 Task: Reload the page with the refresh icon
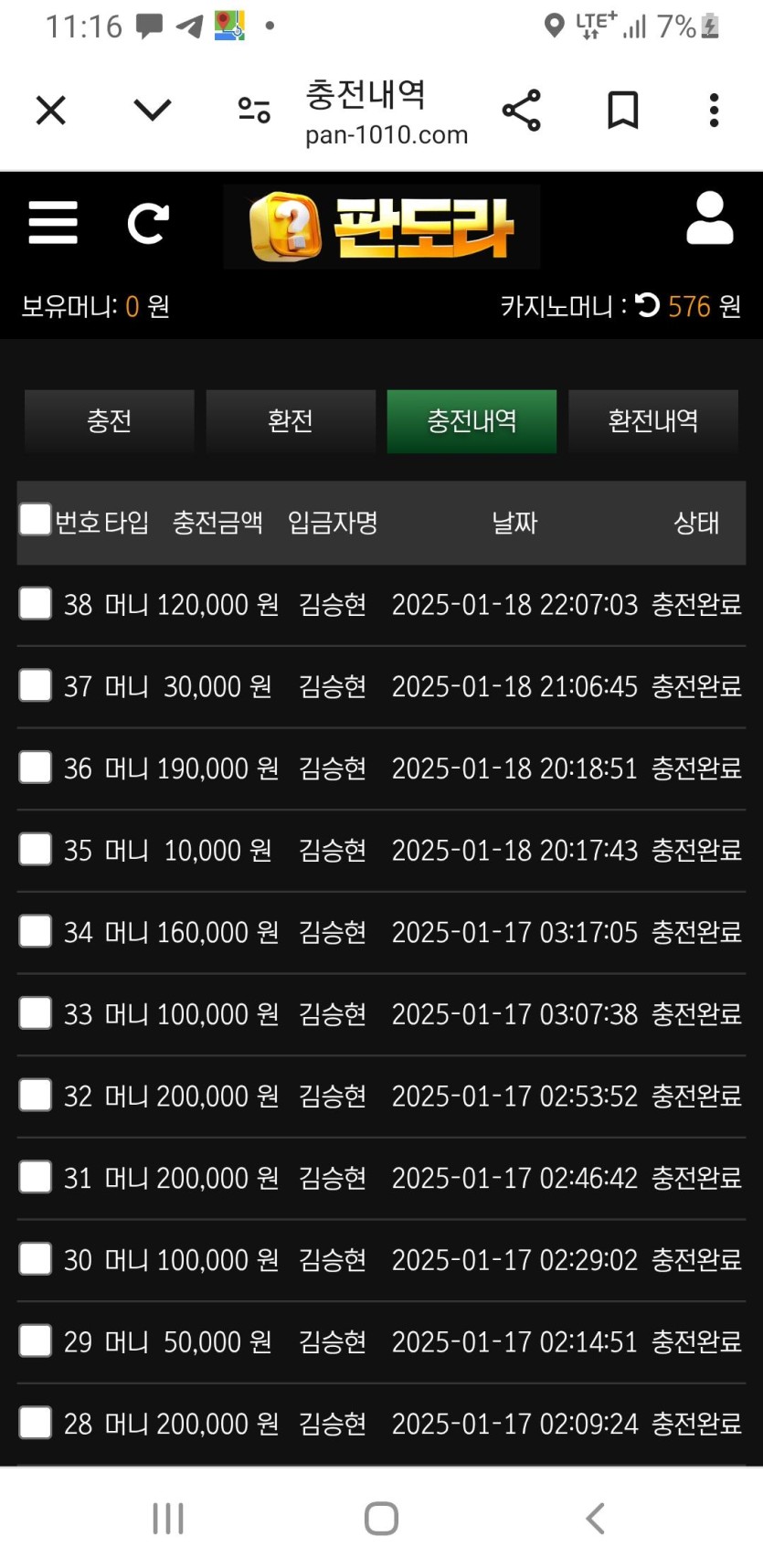(148, 223)
